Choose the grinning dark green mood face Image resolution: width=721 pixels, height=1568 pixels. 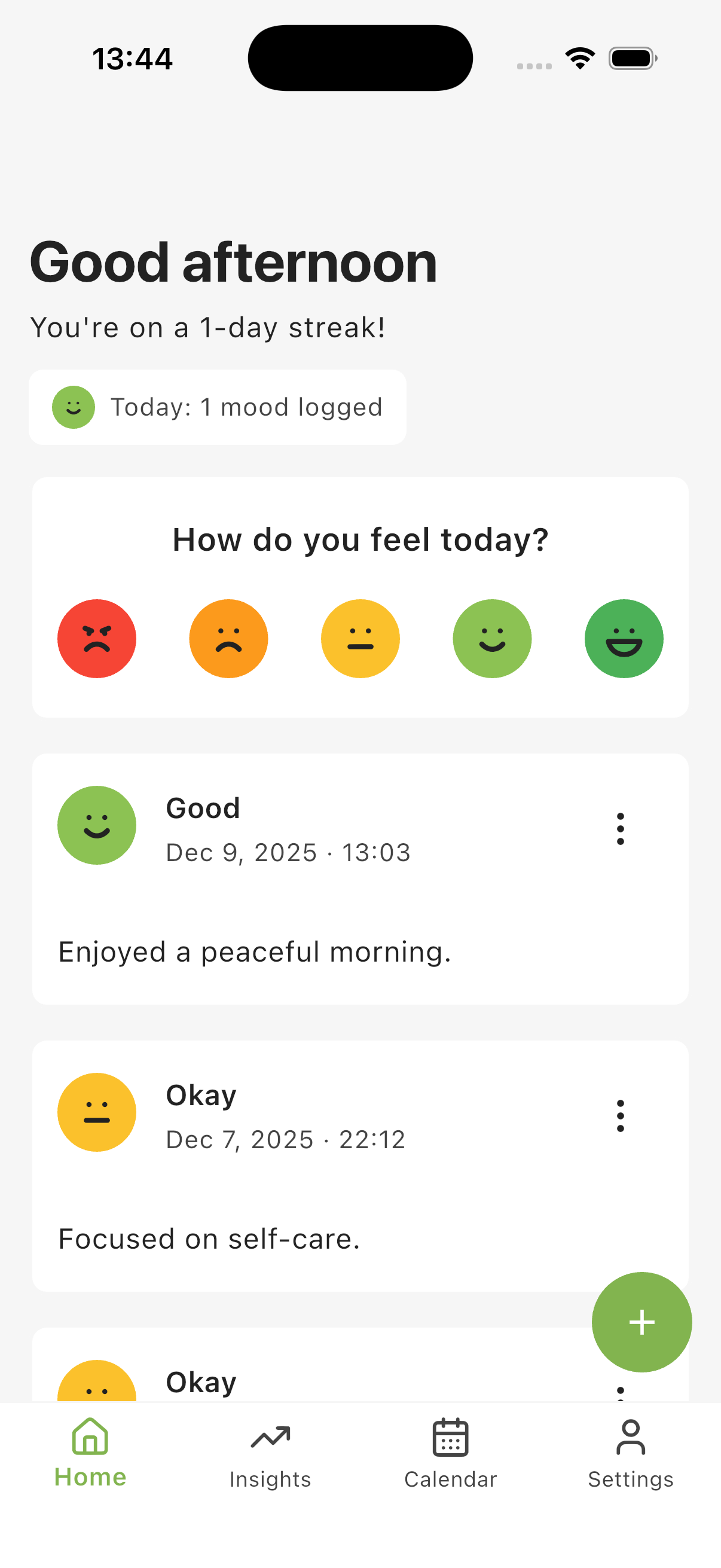[624, 639]
